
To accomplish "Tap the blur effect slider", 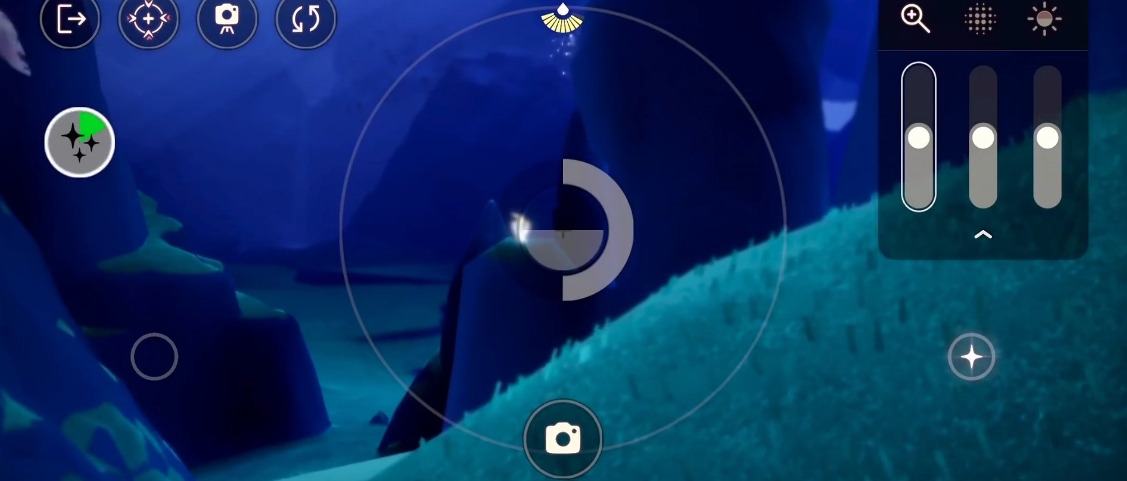I will click(x=983, y=137).
